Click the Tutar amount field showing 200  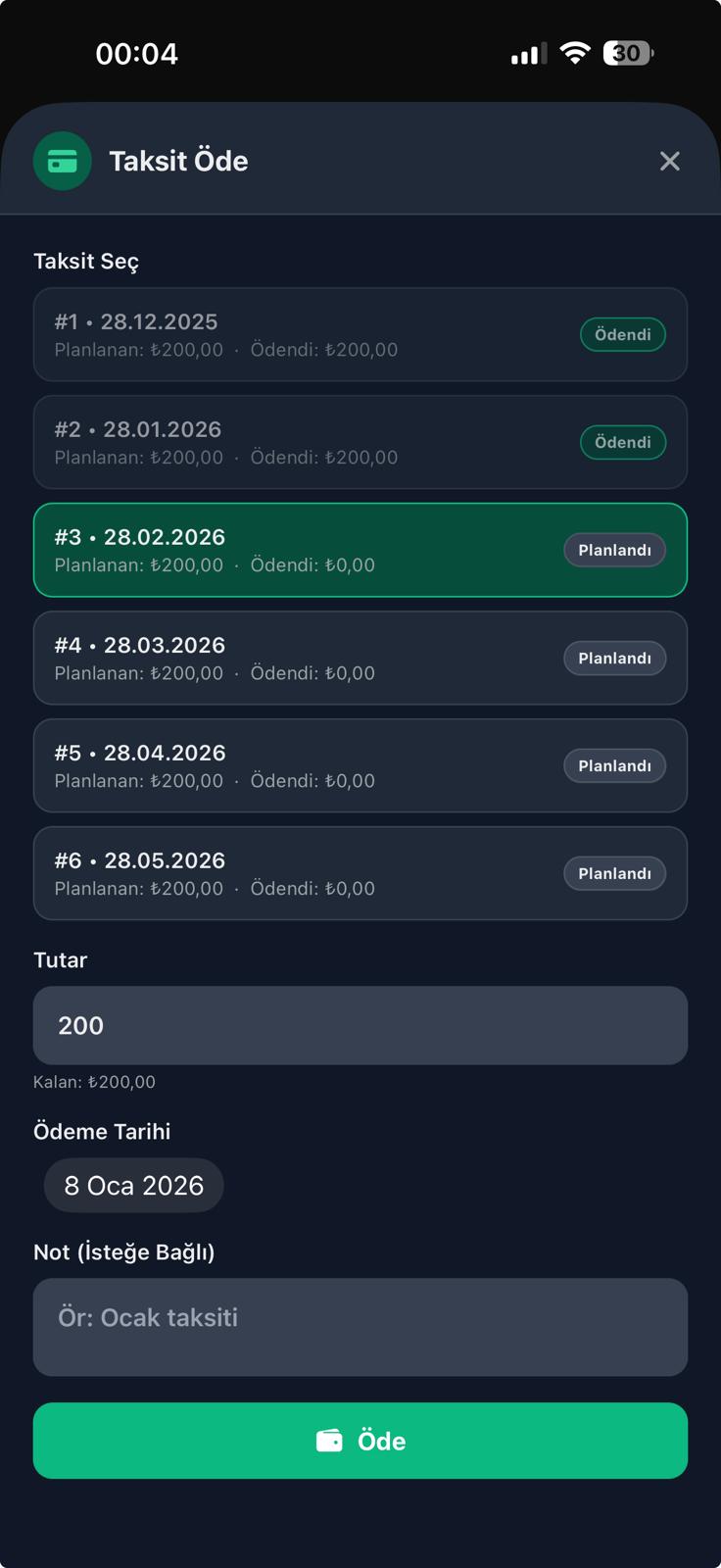click(360, 1025)
